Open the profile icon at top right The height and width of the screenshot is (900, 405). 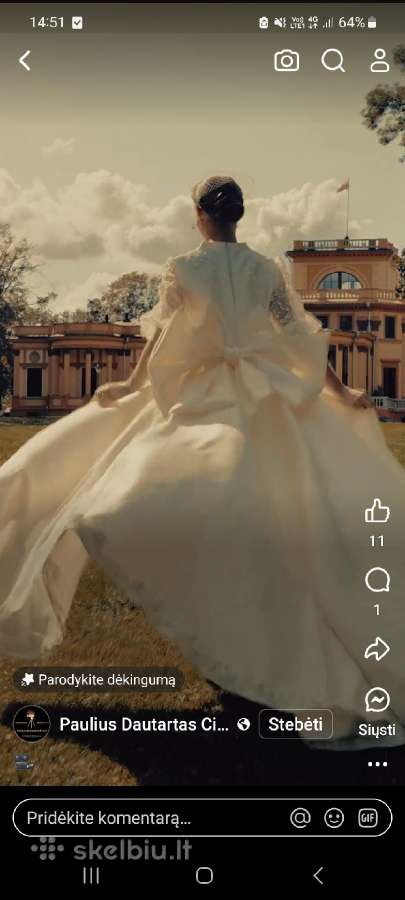[379, 60]
